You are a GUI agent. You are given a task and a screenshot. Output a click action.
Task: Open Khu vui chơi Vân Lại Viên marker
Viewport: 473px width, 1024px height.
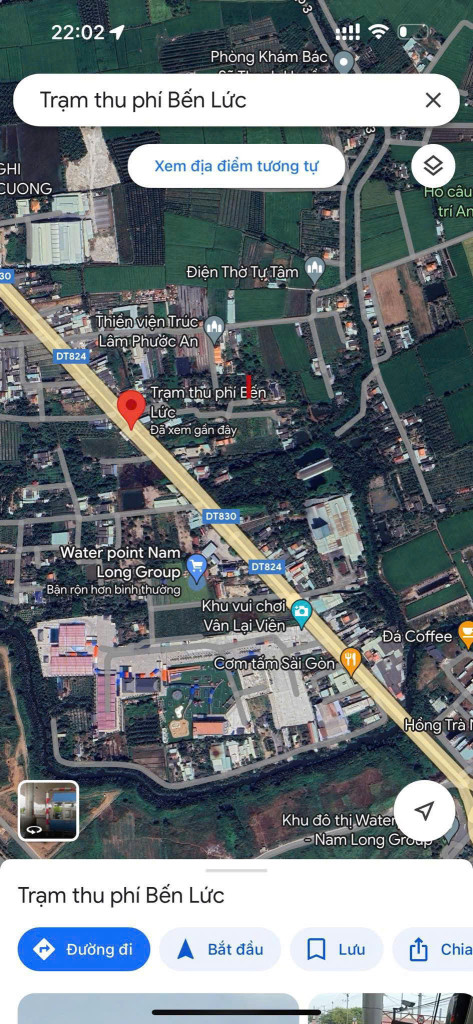[301, 612]
